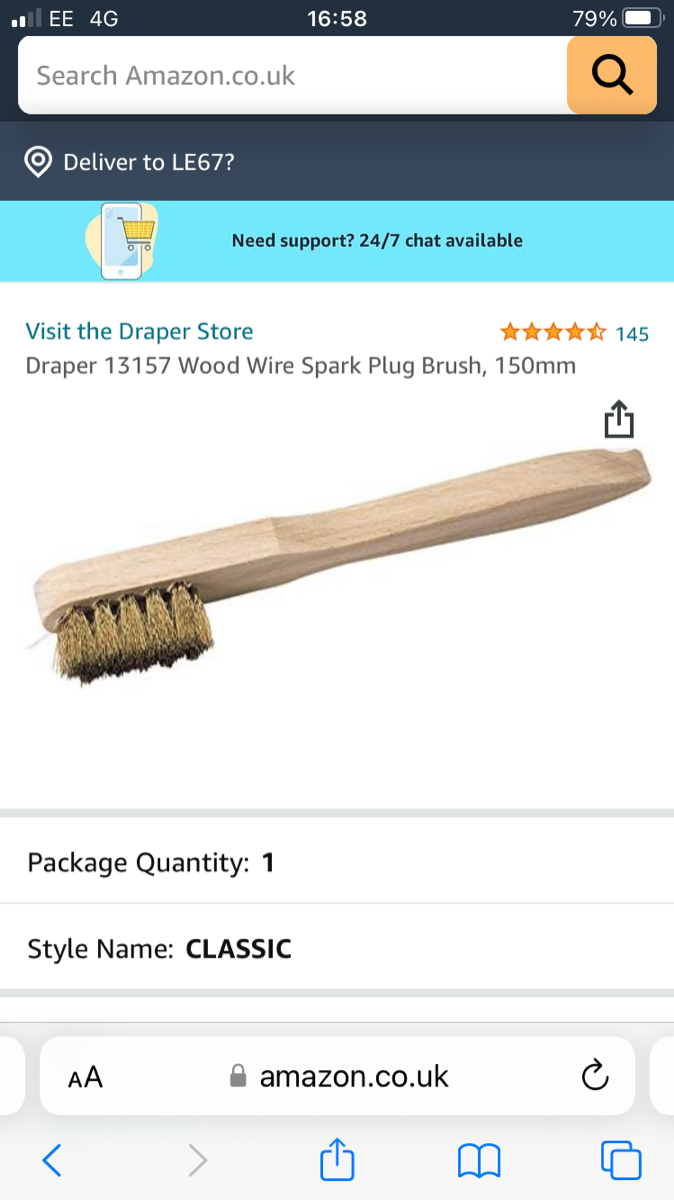
Task: Show all open Safari tabs
Action: click(x=620, y=1160)
